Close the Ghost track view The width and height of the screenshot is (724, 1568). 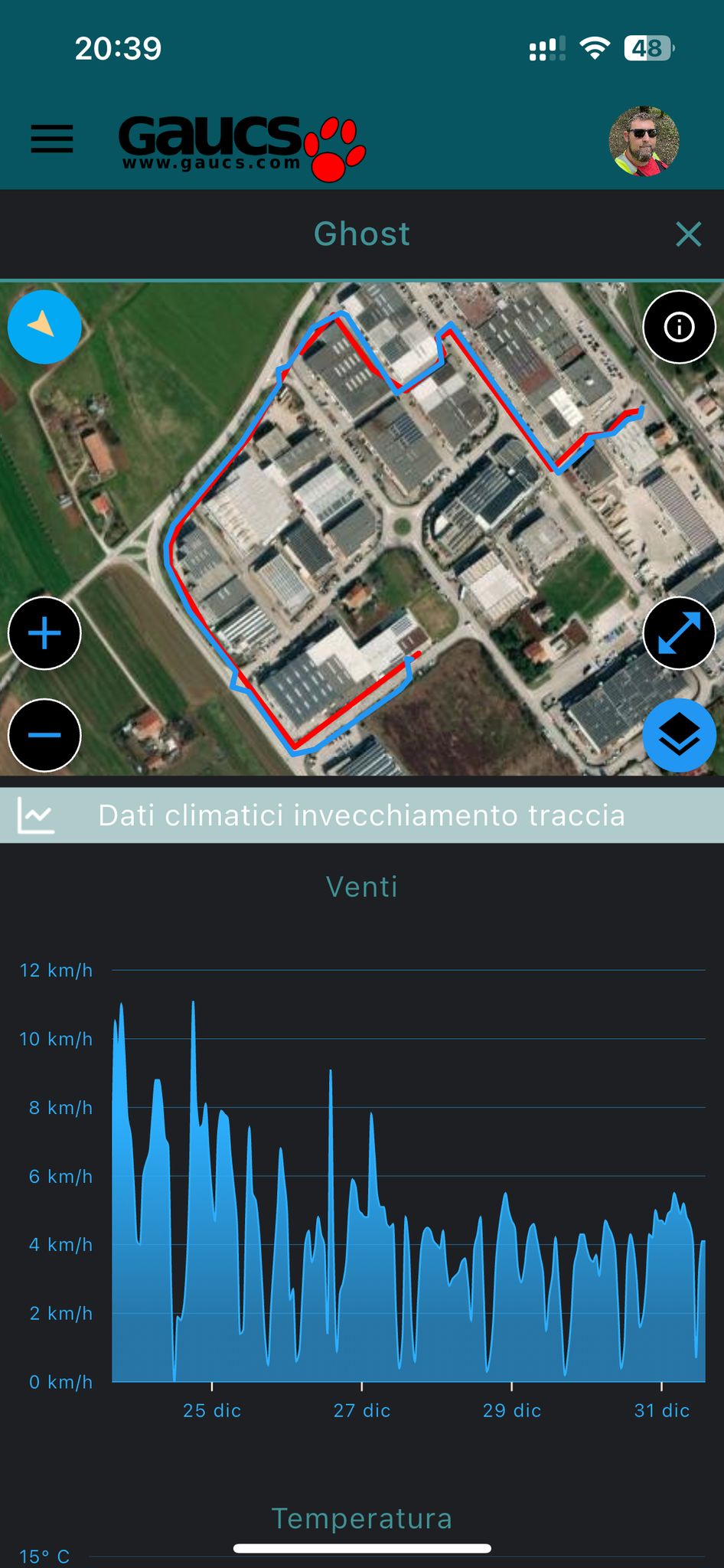(x=688, y=234)
